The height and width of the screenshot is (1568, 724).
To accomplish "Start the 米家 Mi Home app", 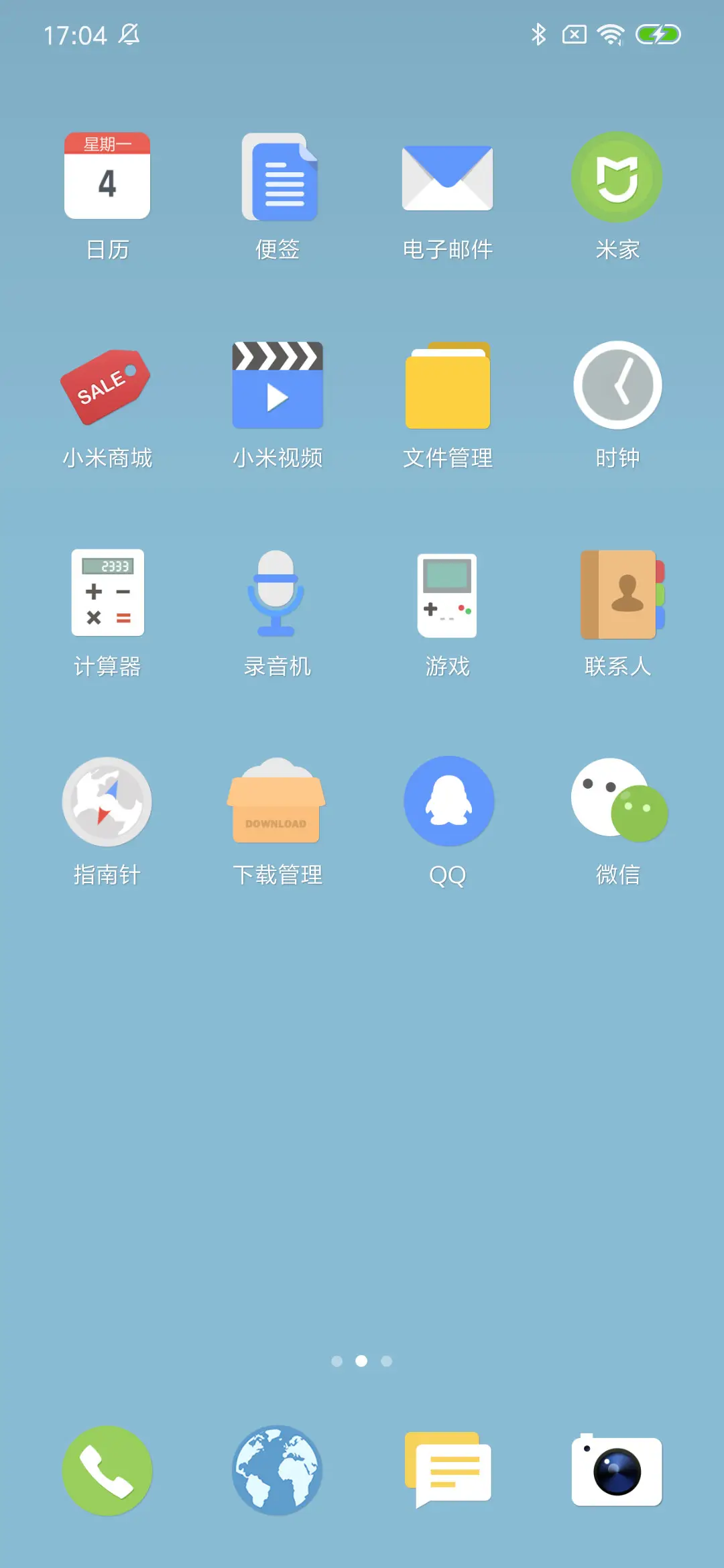I will coord(617,176).
